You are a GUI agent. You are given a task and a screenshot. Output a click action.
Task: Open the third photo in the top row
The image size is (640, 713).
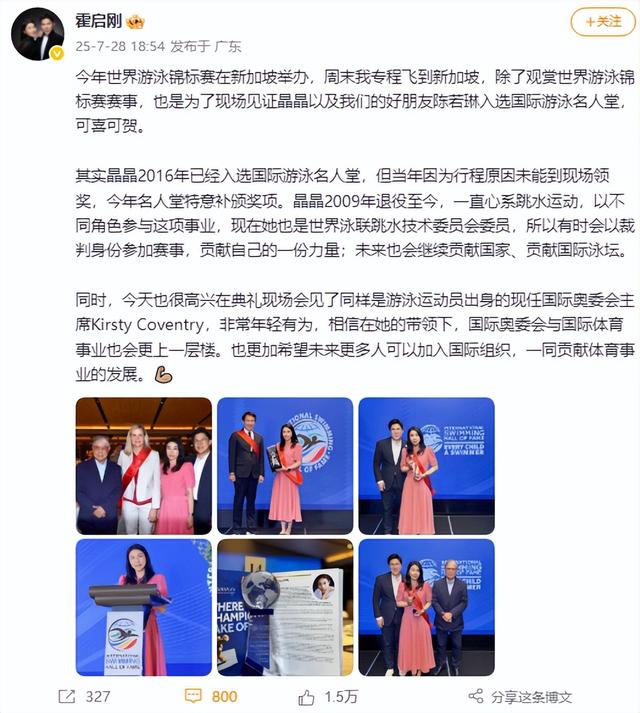point(427,465)
